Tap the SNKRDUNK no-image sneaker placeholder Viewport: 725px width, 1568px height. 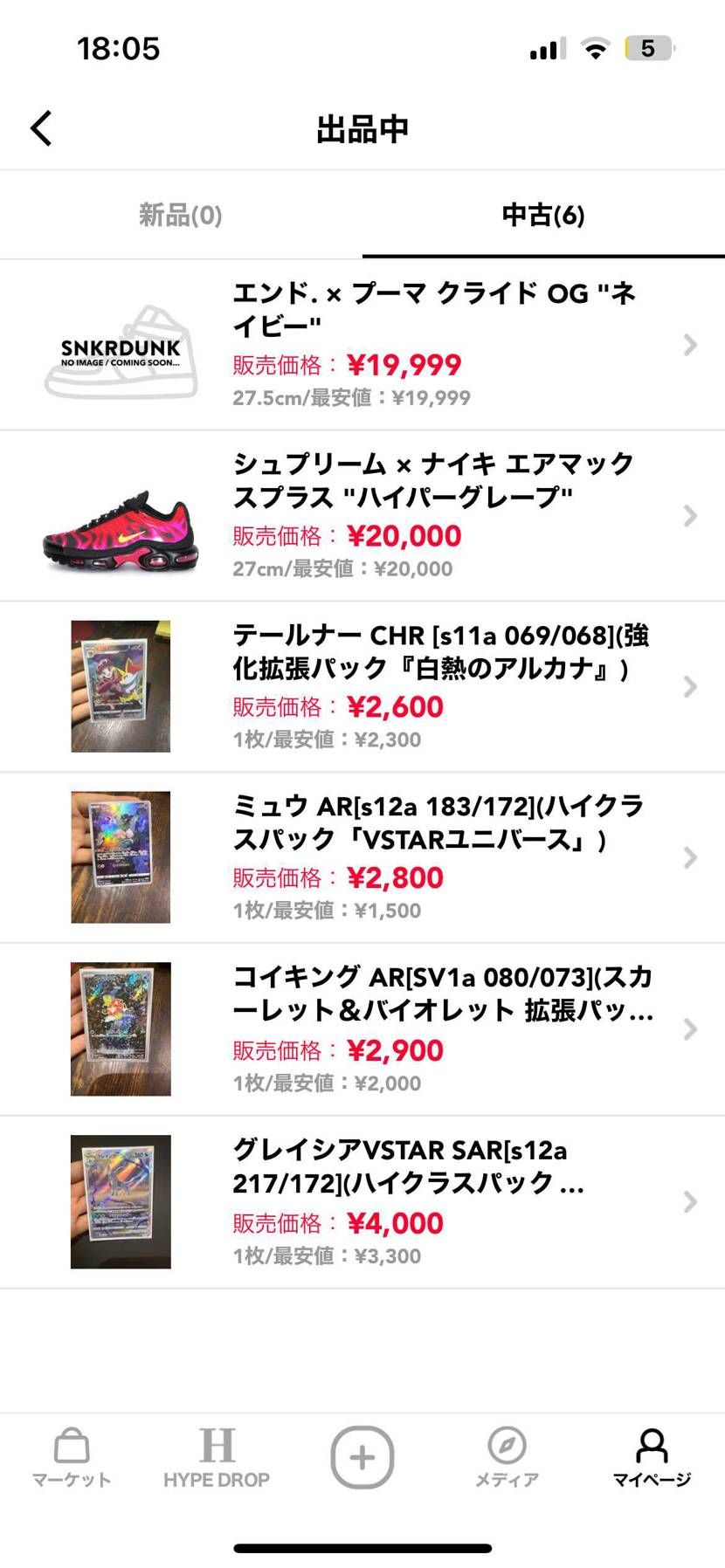click(121, 346)
